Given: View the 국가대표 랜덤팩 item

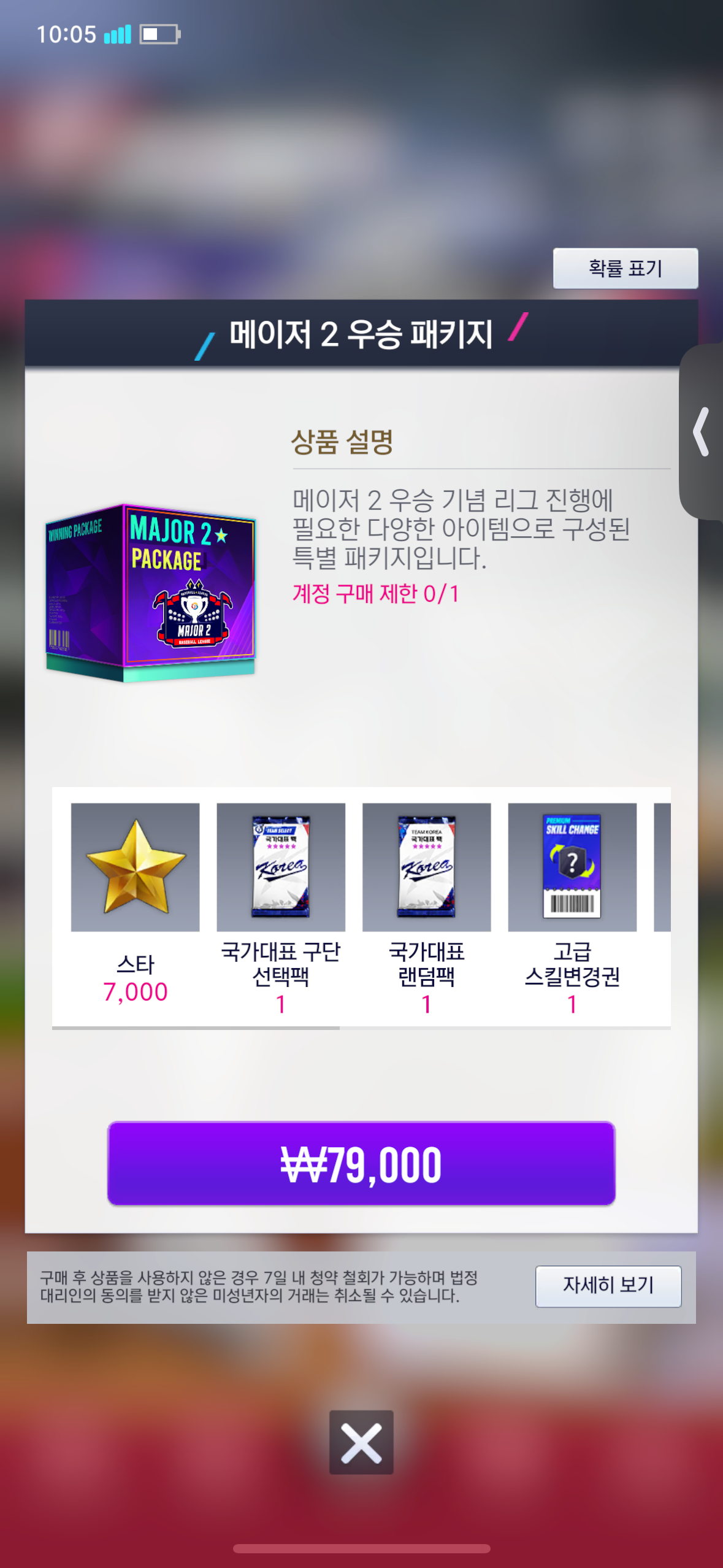Looking at the screenshot, I should coord(426,867).
